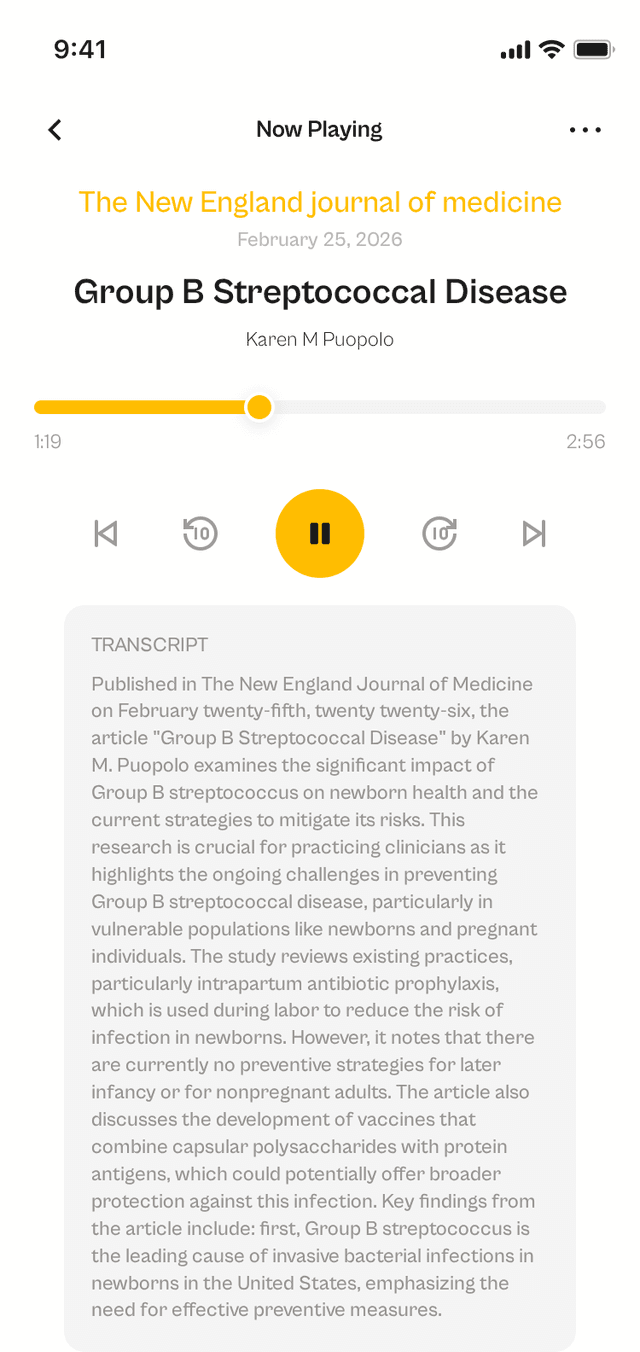Open the three-dot options menu
The width and height of the screenshot is (640, 1352).
pyautogui.click(x=585, y=130)
